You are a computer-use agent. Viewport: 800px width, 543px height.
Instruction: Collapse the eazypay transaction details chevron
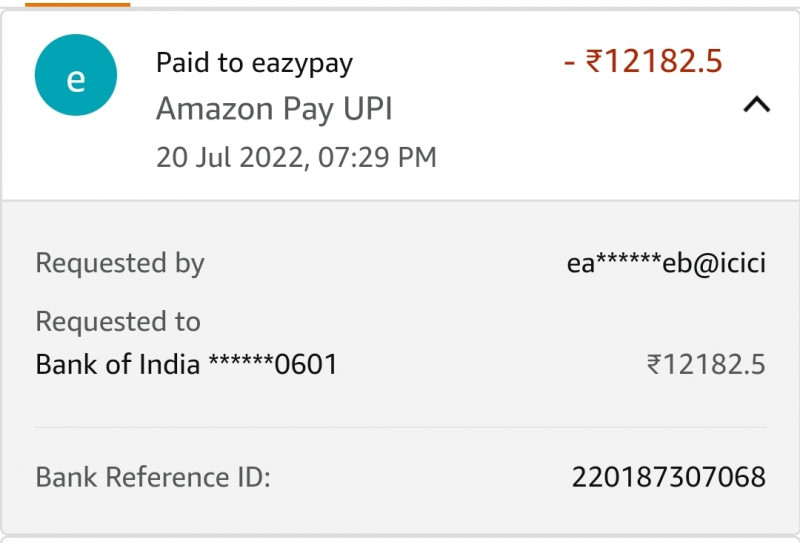click(757, 105)
